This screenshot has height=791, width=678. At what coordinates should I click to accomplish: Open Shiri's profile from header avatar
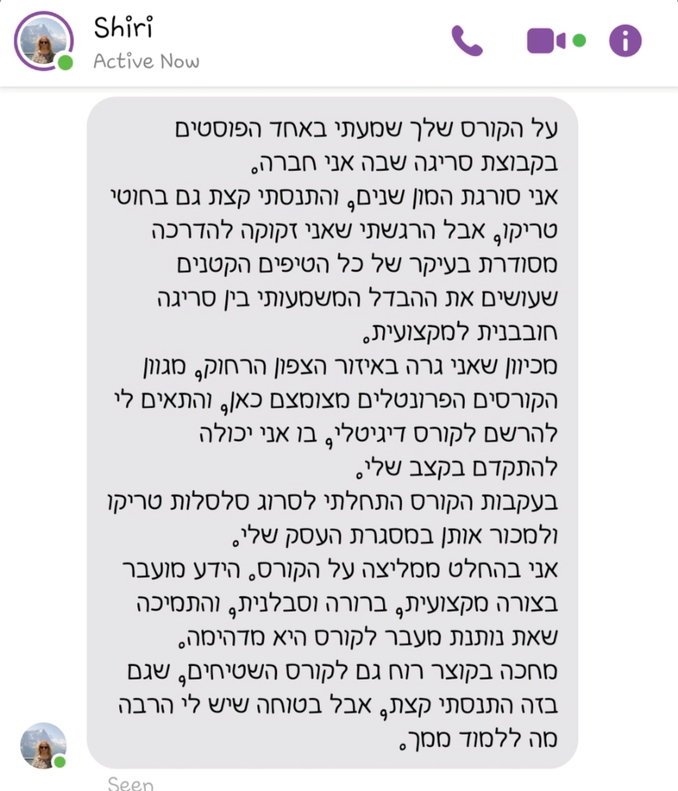[43, 41]
